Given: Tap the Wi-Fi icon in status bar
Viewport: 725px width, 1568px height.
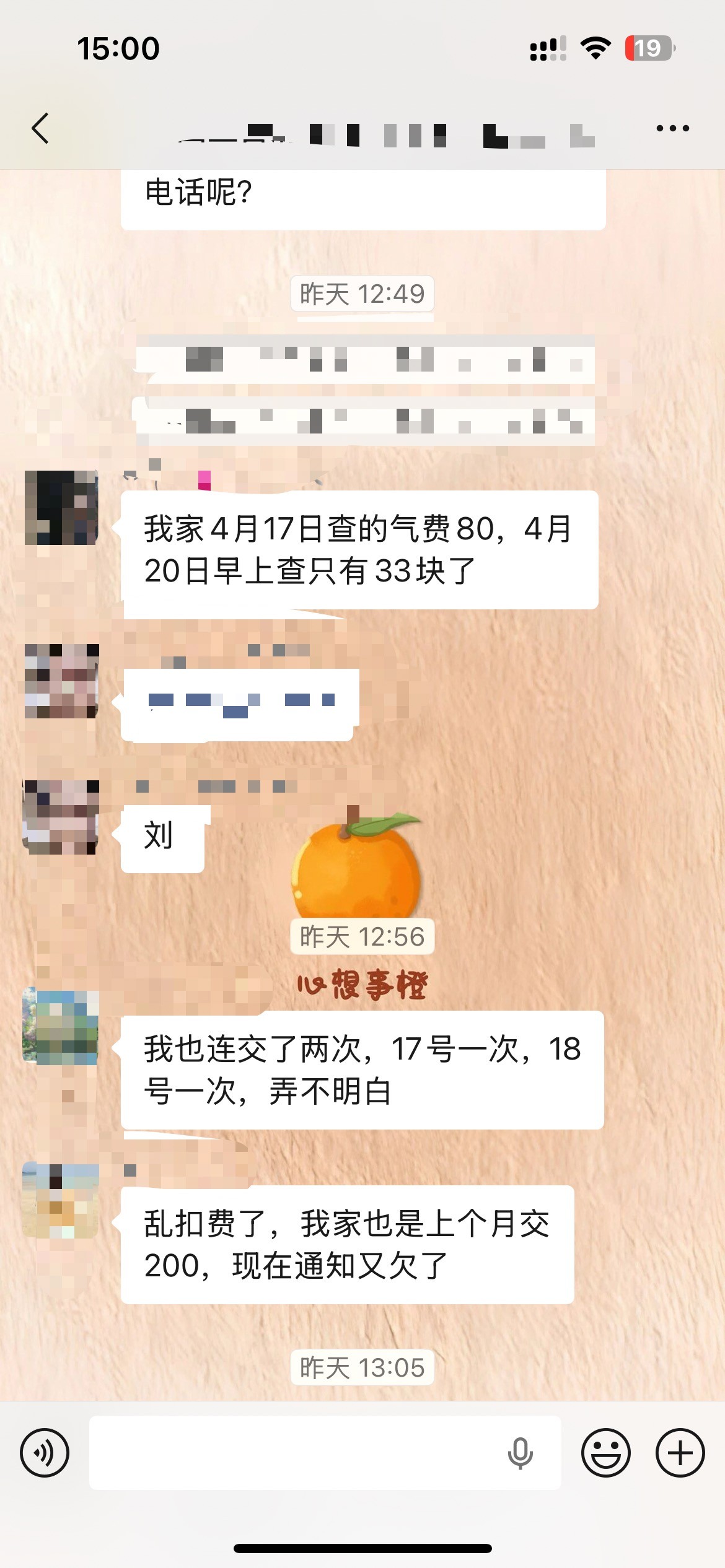Looking at the screenshot, I should click(x=594, y=46).
